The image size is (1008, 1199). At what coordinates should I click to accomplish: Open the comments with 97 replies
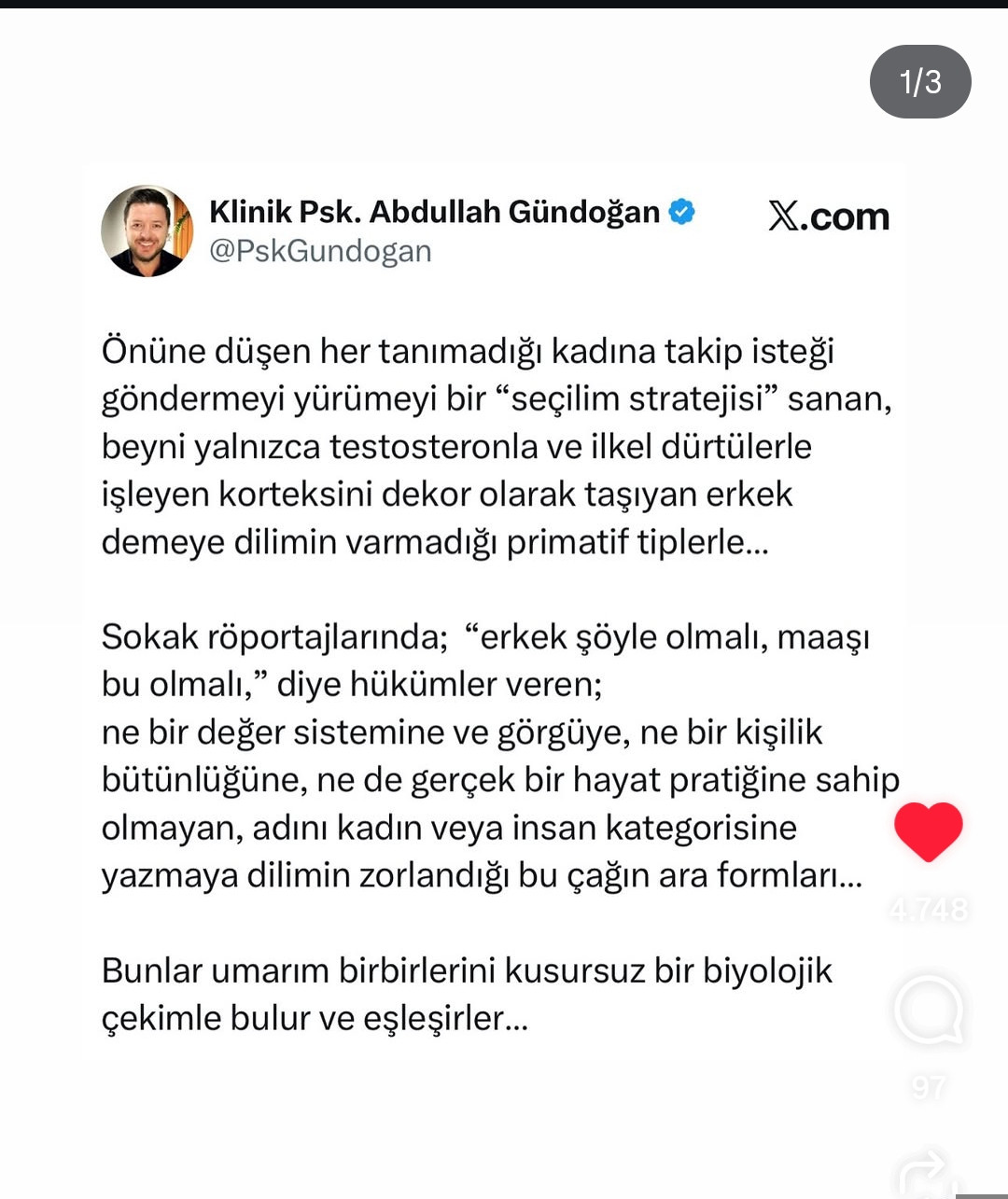tap(928, 1011)
